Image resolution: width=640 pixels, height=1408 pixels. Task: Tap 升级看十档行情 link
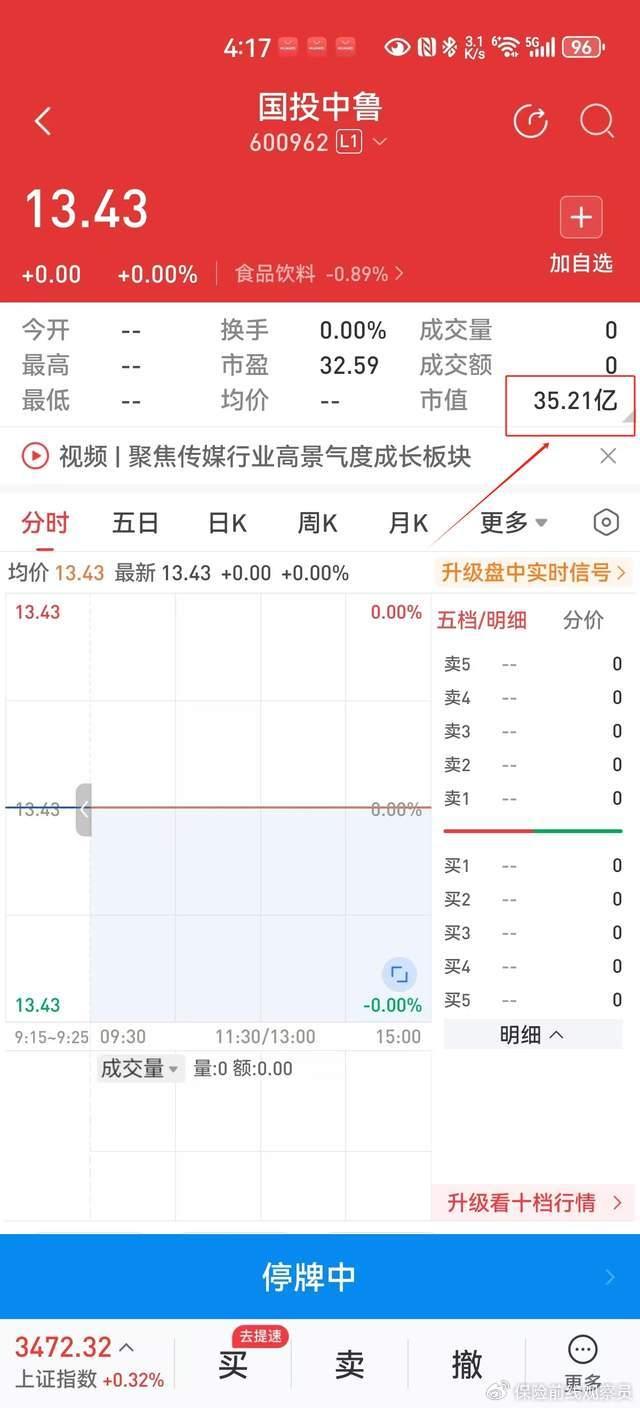tap(534, 1202)
